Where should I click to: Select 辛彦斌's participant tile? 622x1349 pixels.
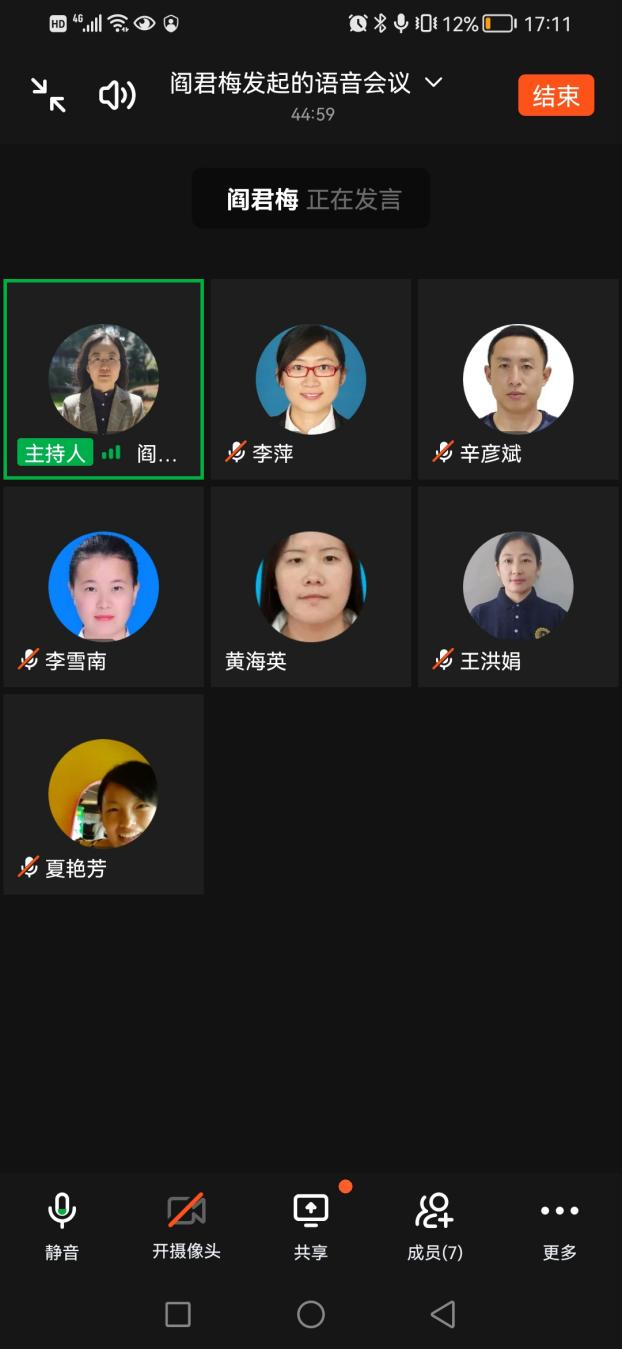pos(518,380)
